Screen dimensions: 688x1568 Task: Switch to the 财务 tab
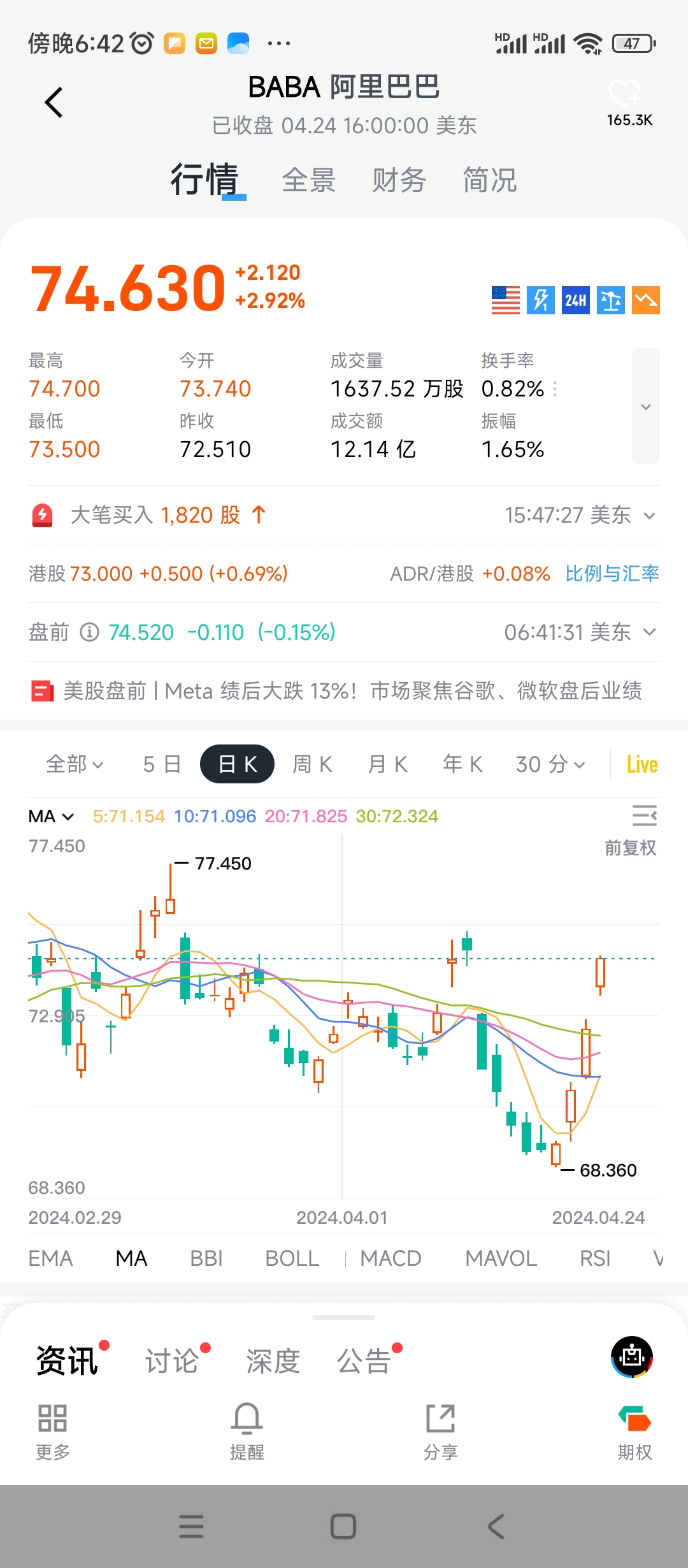point(399,180)
